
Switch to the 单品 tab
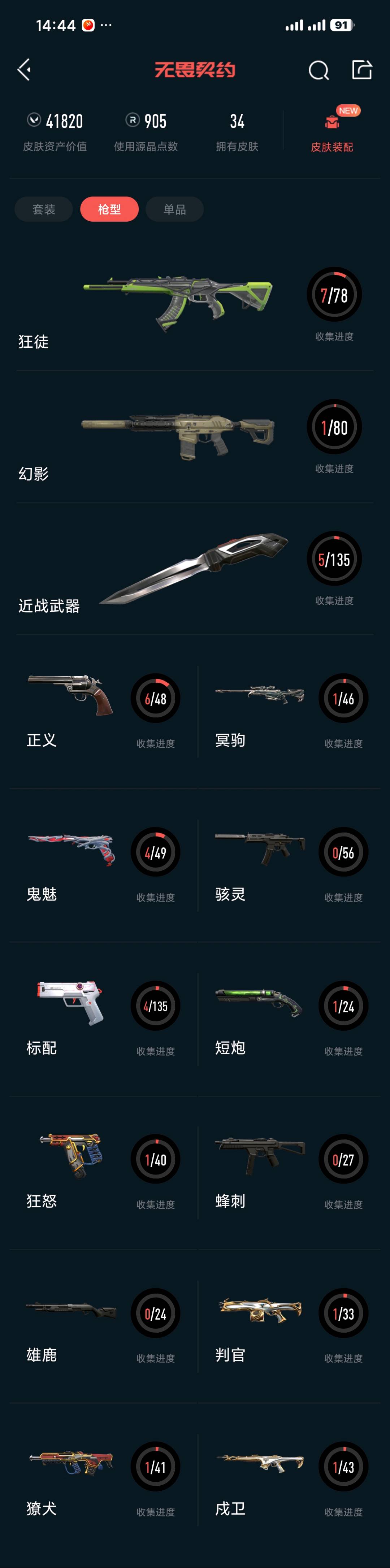click(175, 209)
